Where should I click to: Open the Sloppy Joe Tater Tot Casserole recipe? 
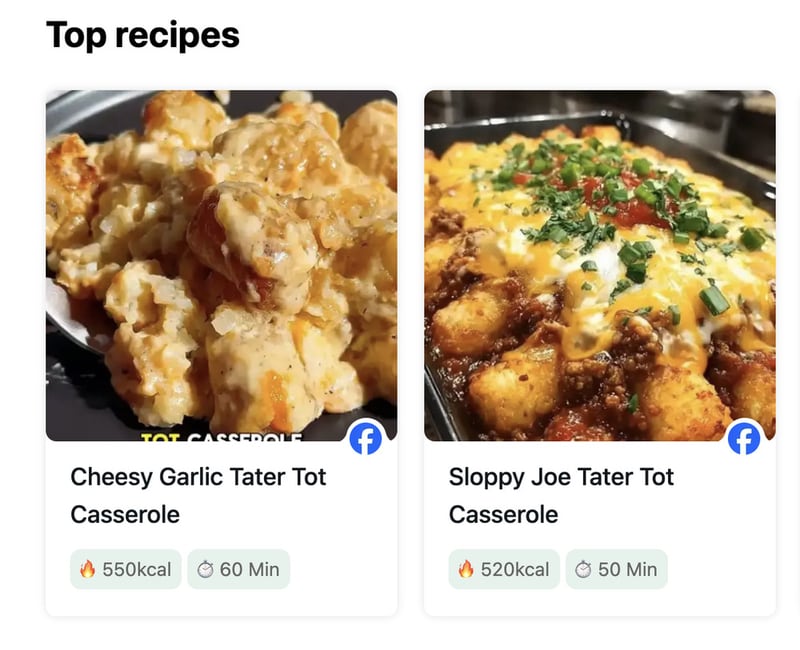point(561,495)
